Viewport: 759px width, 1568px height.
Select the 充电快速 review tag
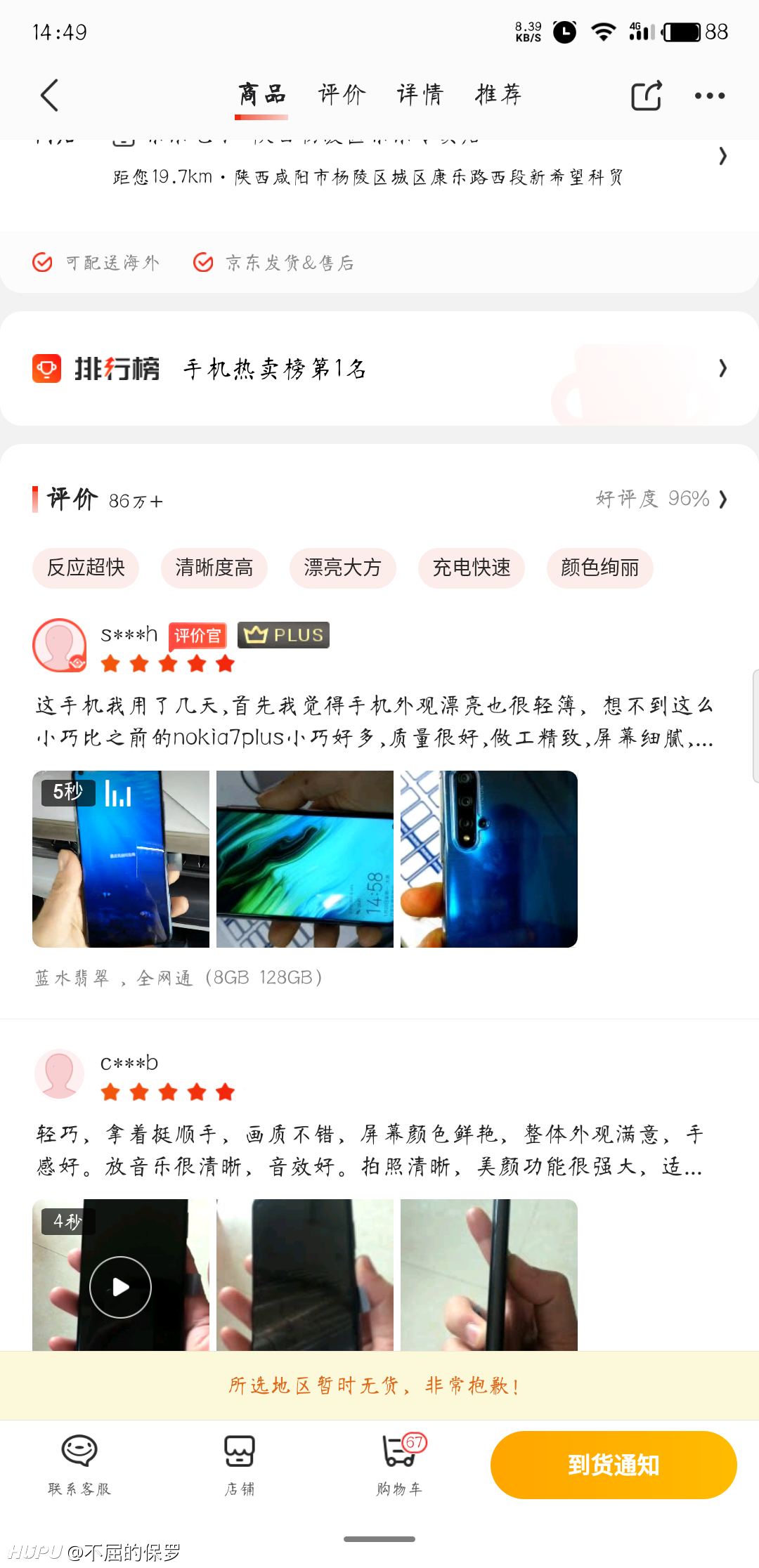pyautogui.click(x=472, y=568)
